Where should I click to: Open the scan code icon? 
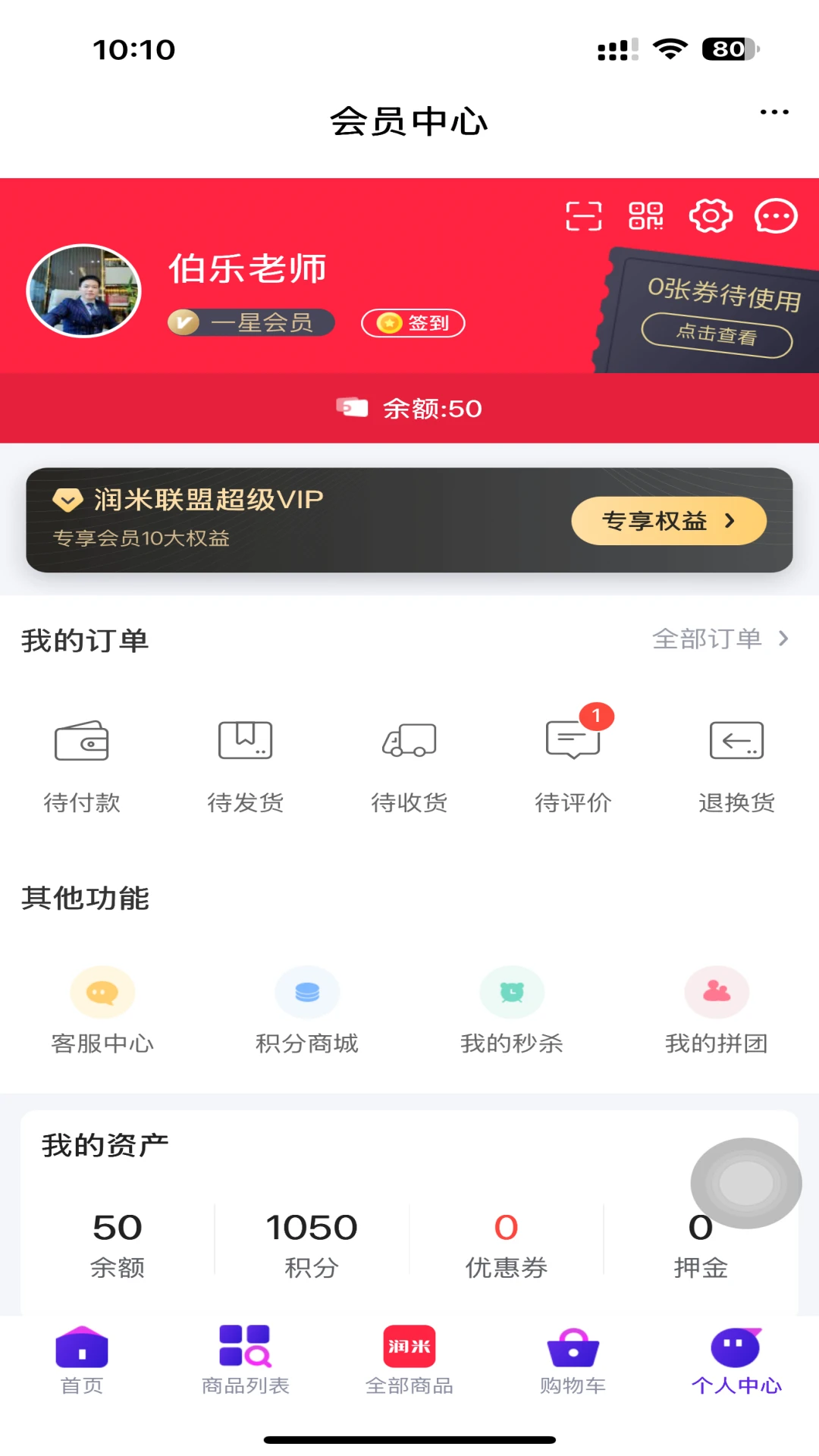(x=582, y=216)
